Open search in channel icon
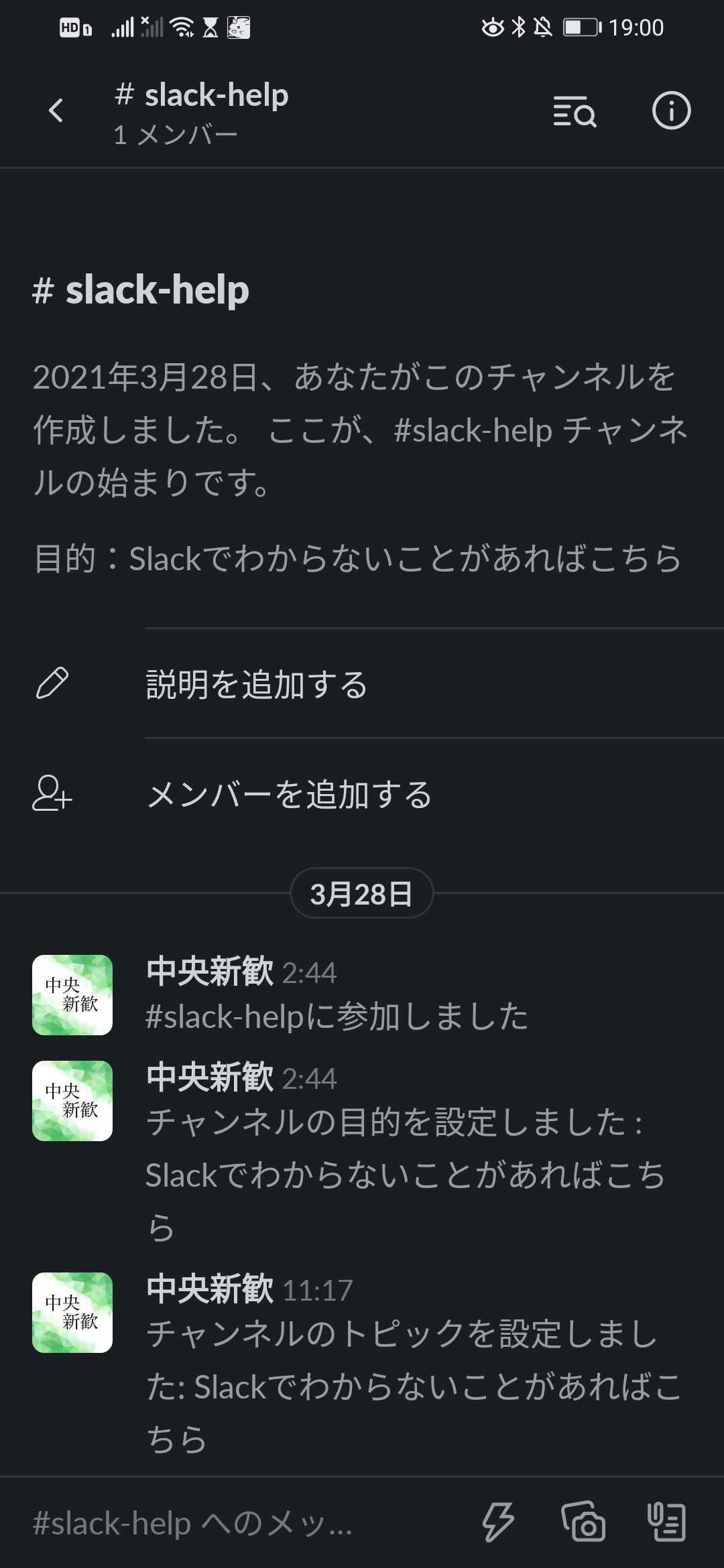Screen dimensions: 724x1568 [575, 111]
